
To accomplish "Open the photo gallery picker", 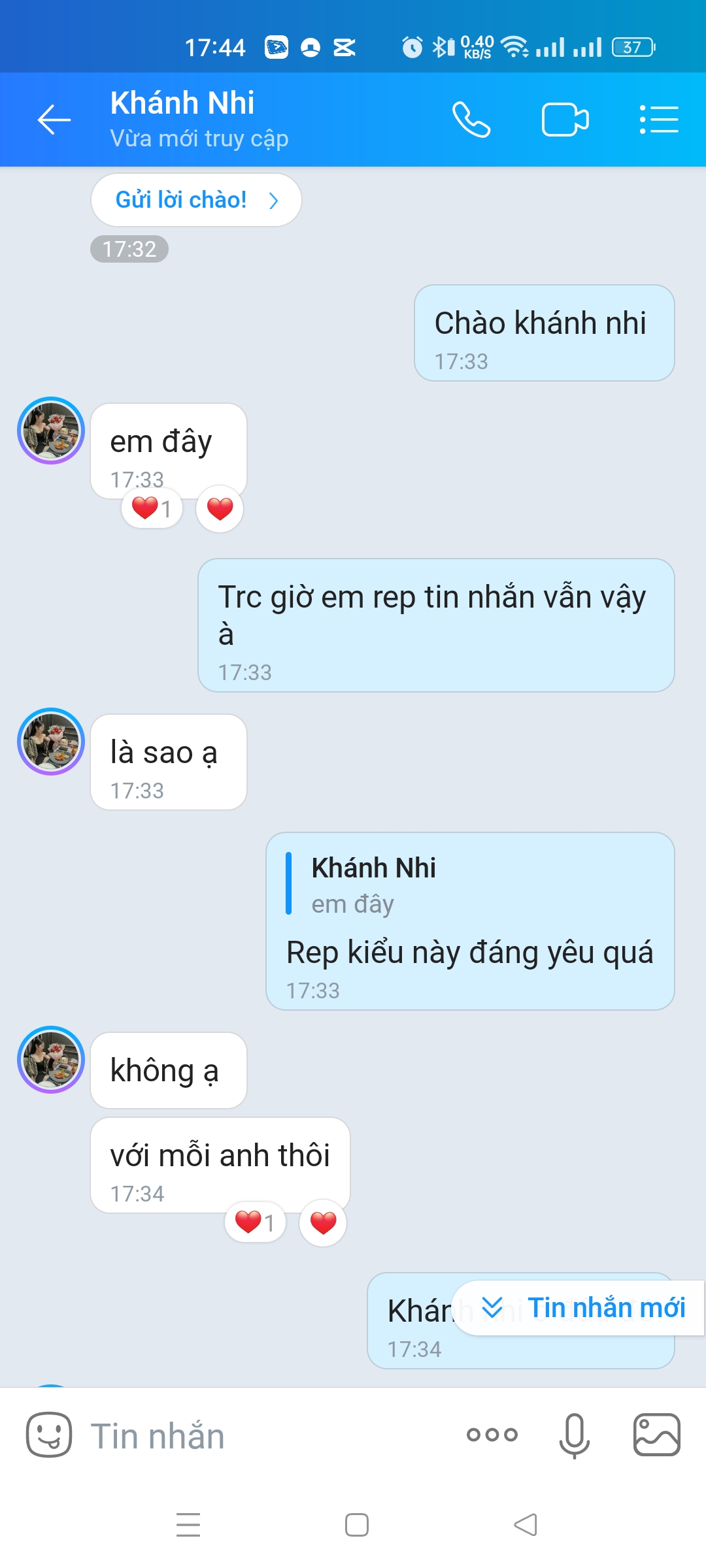I will point(657,1435).
